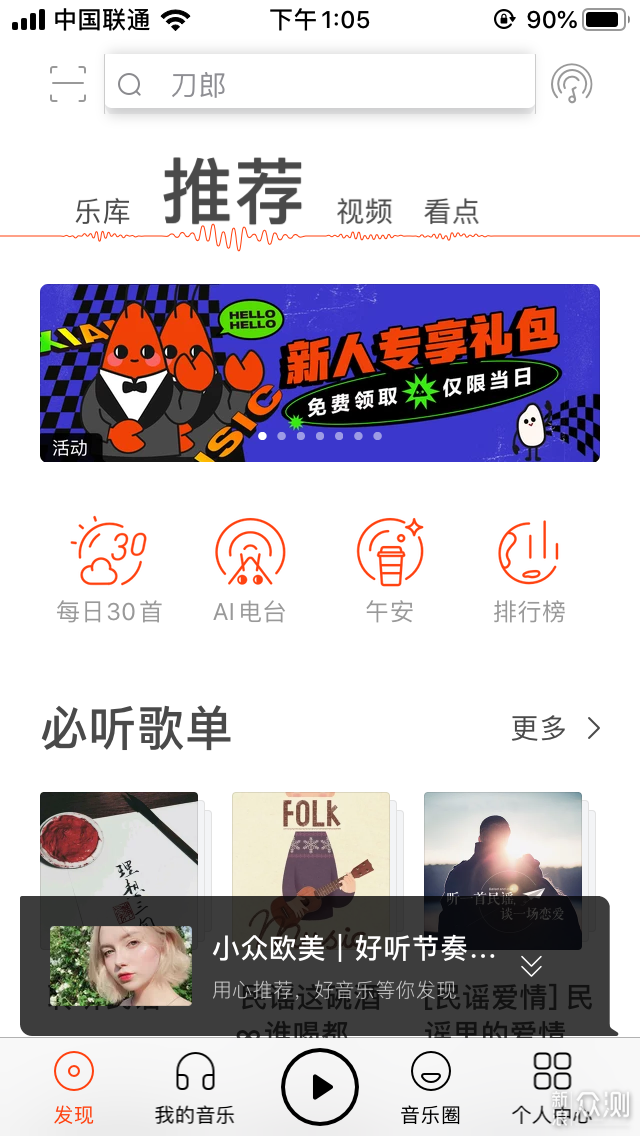
Task: Collapse the recommendation popup with the down chevron
Action: (x=531, y=965)
